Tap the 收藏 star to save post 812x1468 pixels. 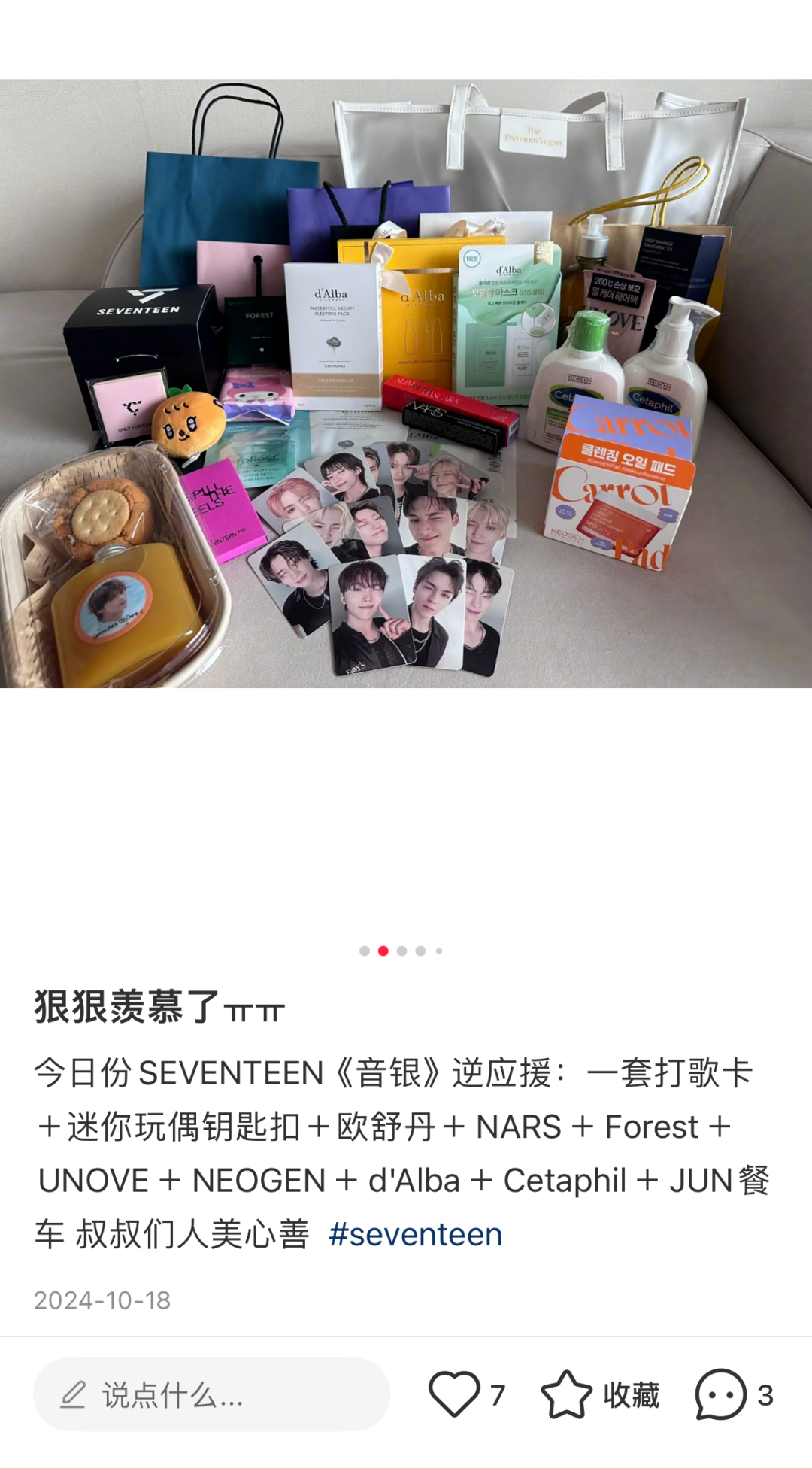566,1394
